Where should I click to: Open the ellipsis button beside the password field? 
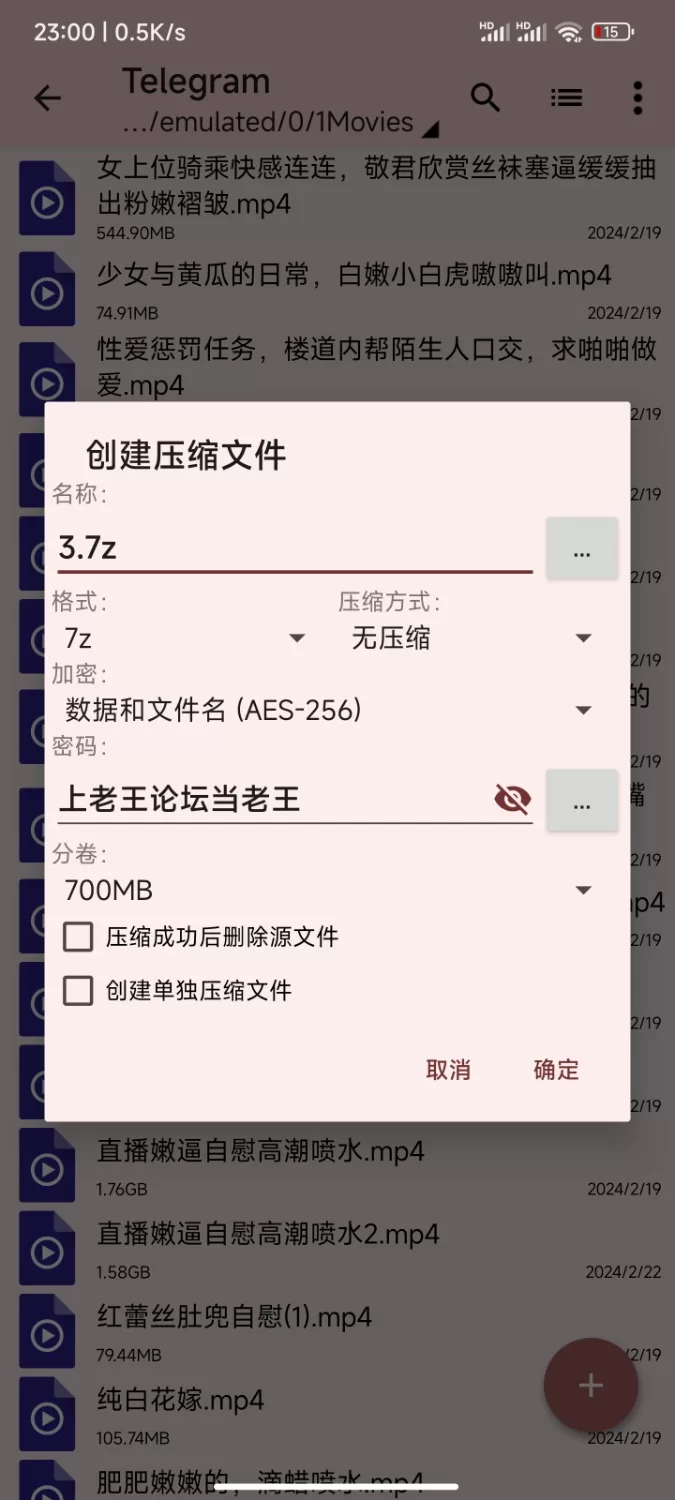[x=582, y=800]
